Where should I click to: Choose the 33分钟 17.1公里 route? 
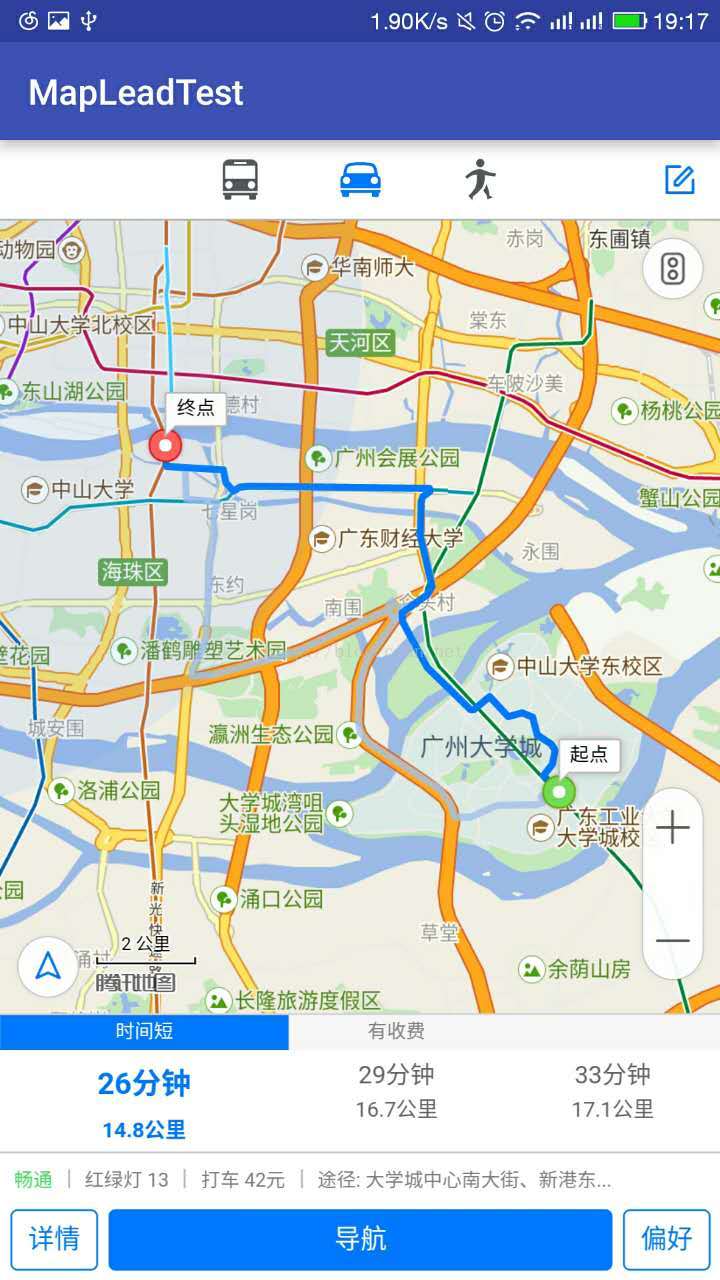tap(612, 1091)
